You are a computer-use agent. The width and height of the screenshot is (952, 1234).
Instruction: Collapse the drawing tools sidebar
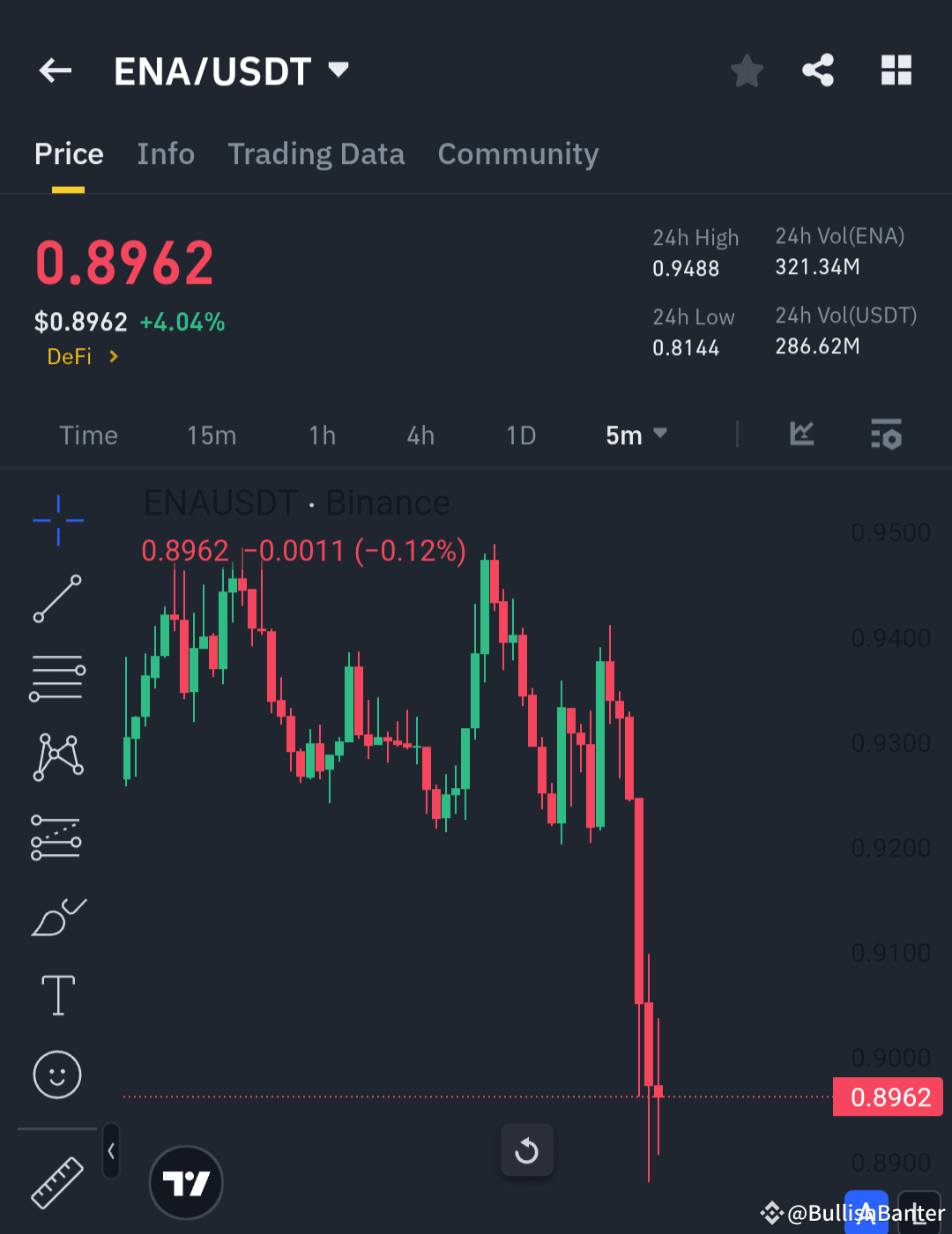pyautogui.click(x=111, y=1151)
